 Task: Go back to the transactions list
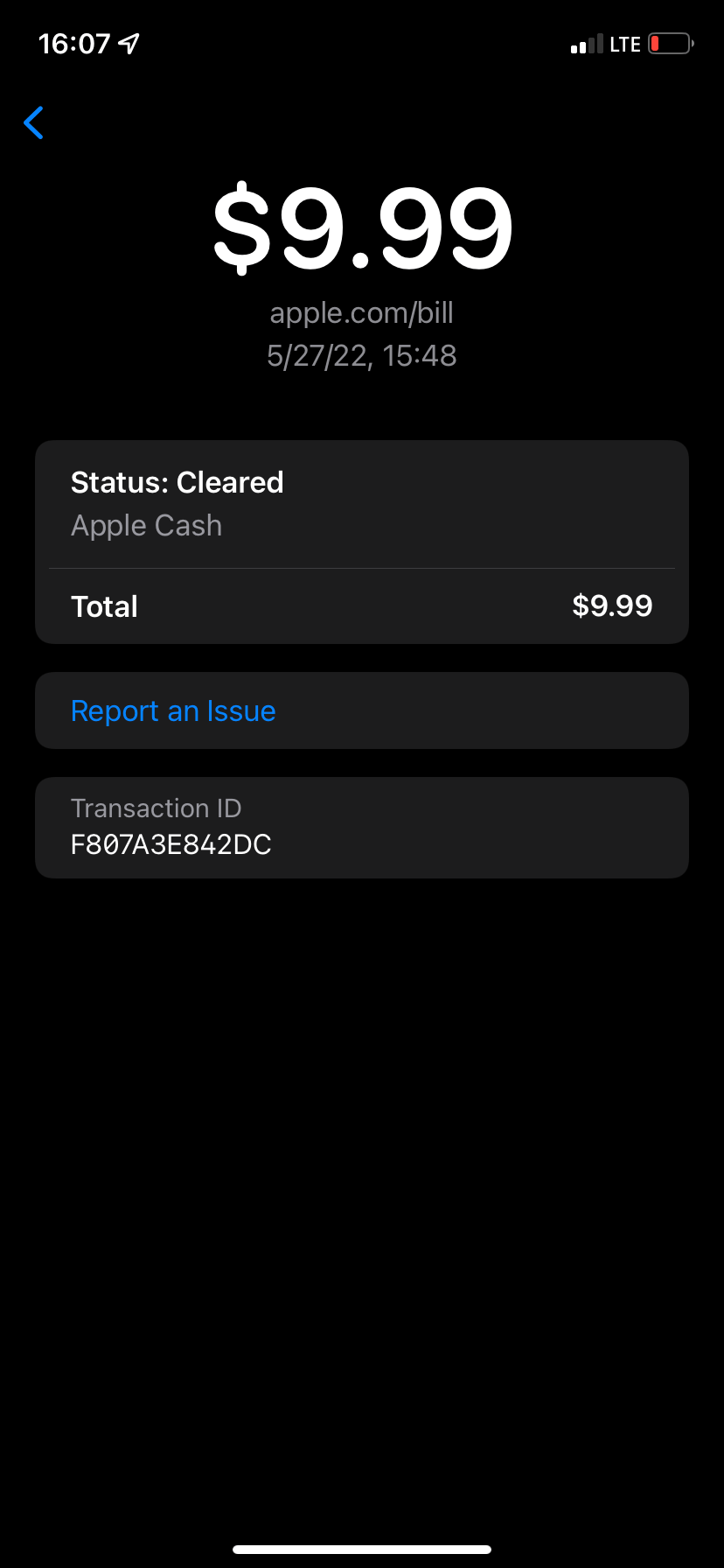[33, 122]
